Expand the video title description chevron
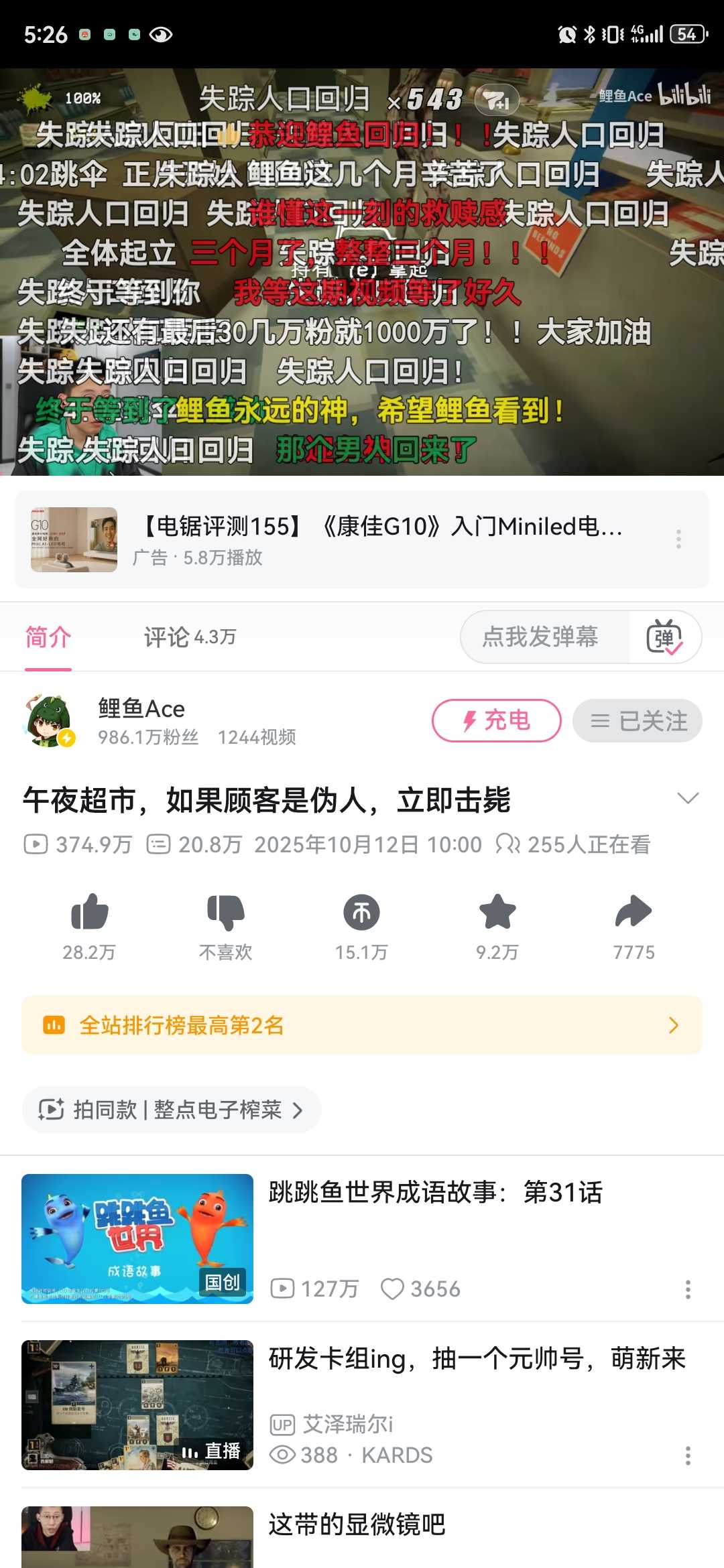 click(x=688, y=798)
